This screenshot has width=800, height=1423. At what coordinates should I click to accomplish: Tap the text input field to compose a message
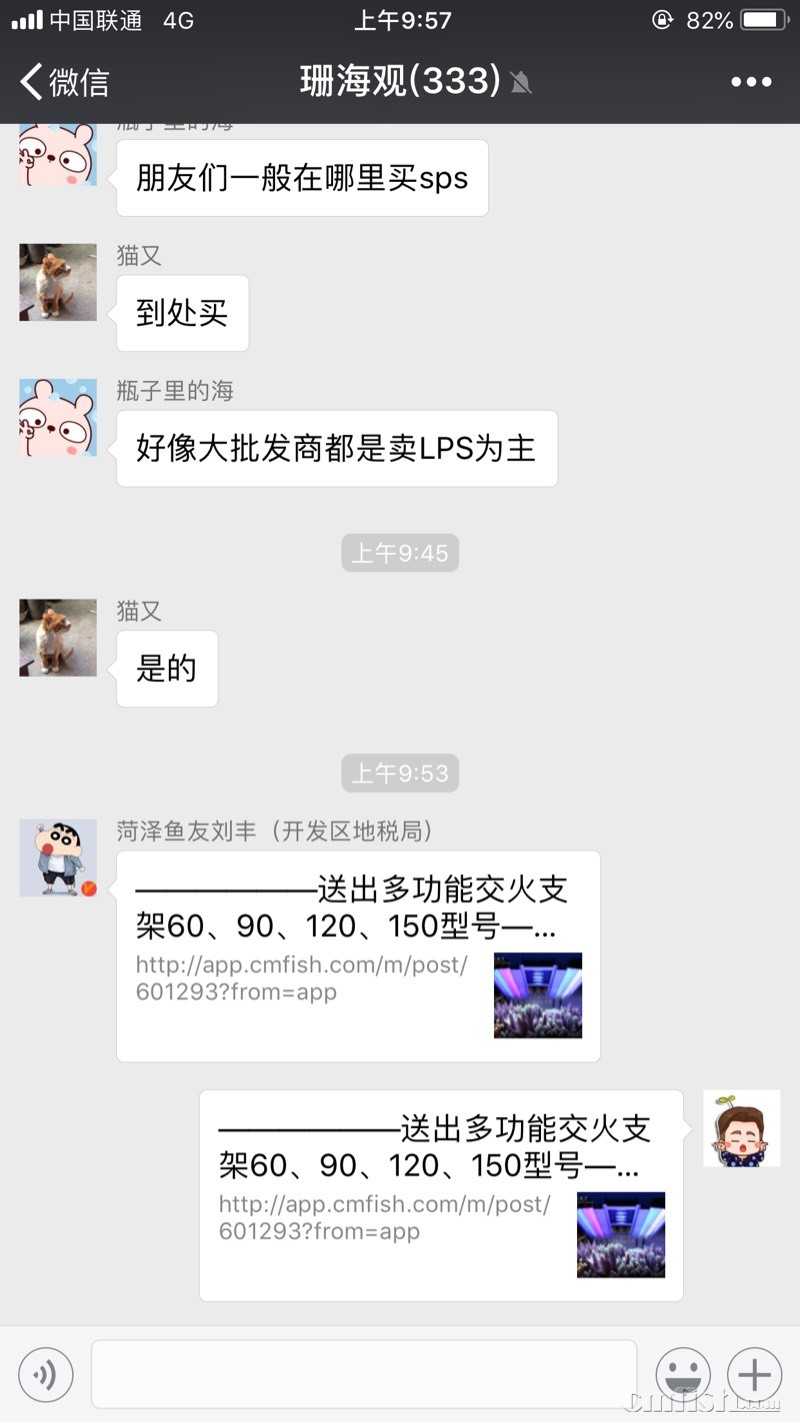365,1375
